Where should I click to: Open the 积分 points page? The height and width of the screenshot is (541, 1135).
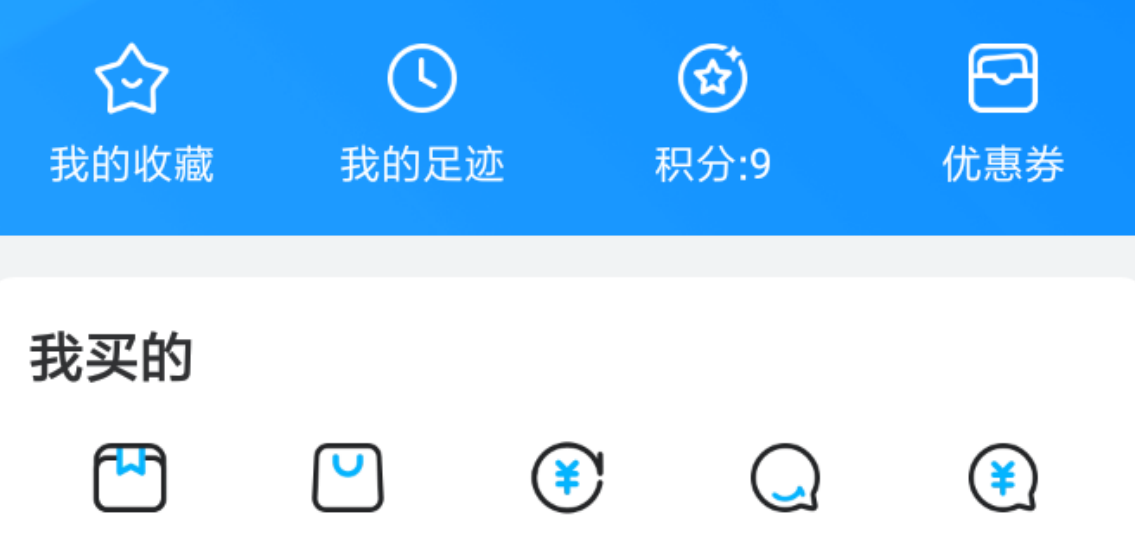[x=712, y=112]
